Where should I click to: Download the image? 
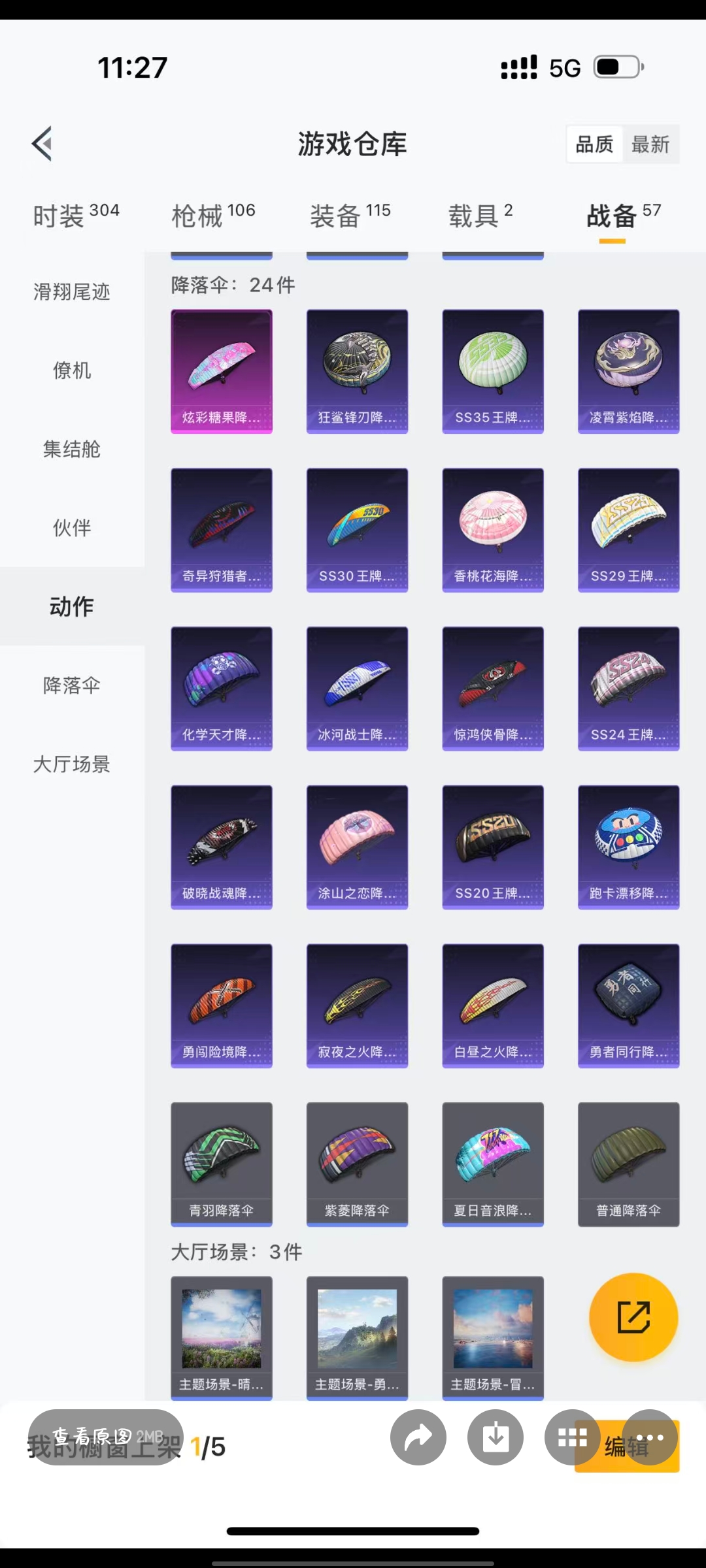[x=496, y=1437]
